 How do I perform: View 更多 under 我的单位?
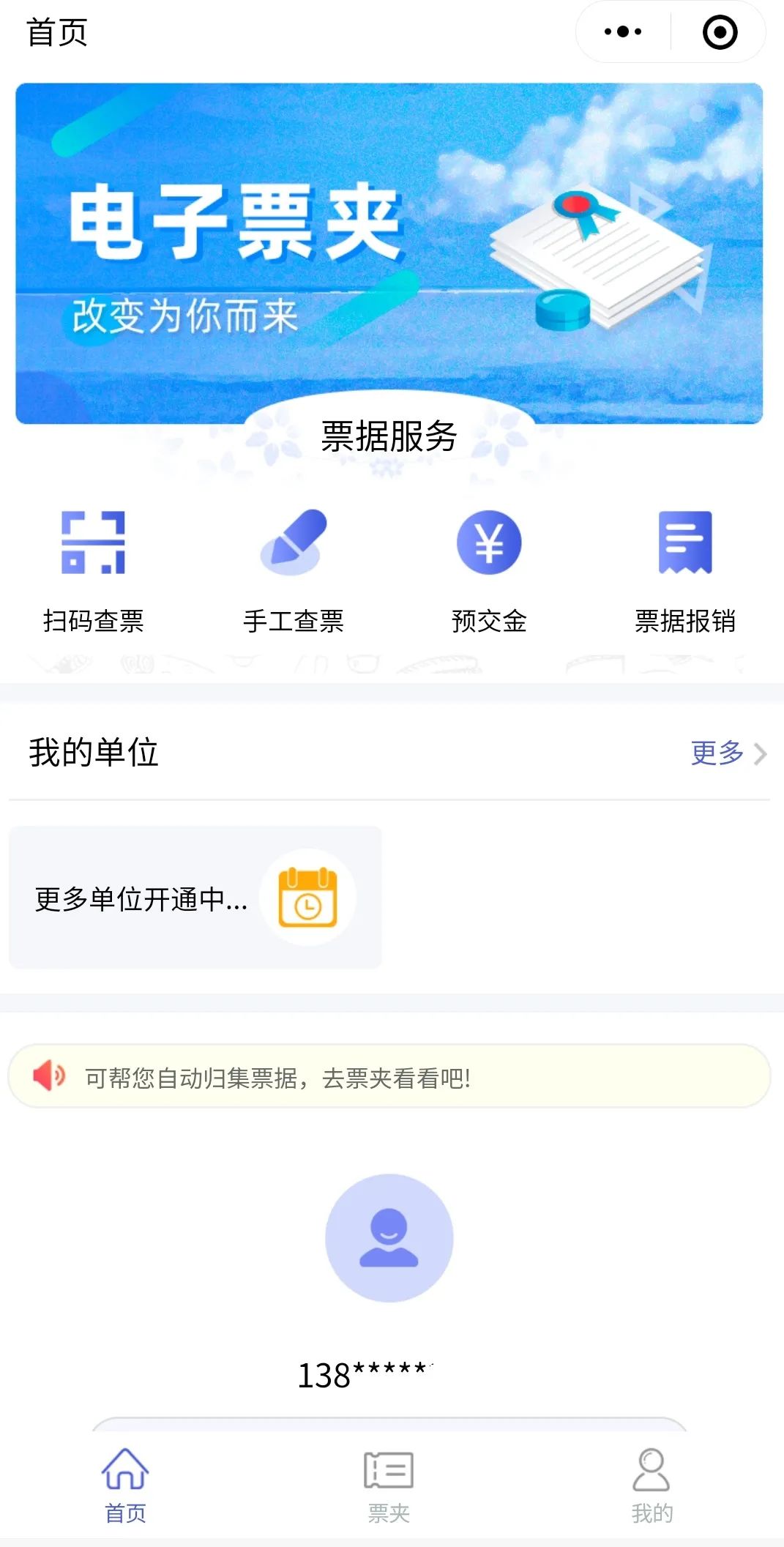coord(728,753)
